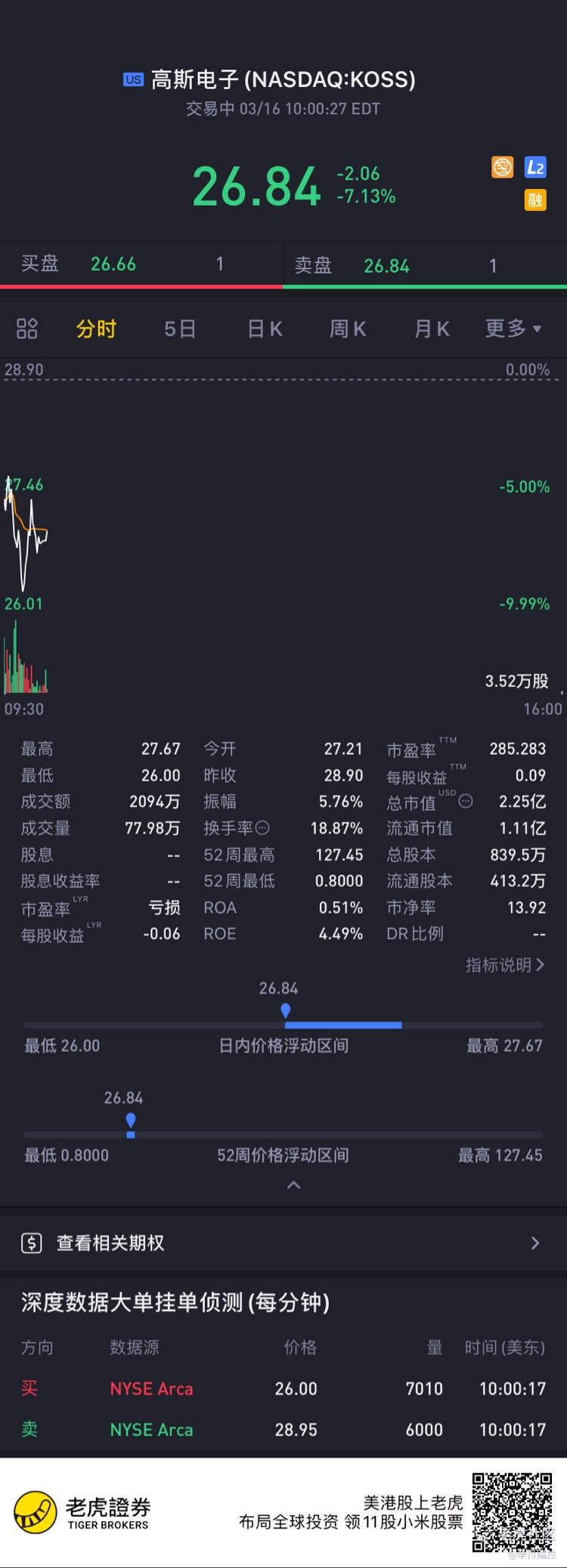
Task: Switch to the 5日 chart tab
Action: [x=180, y=329]
